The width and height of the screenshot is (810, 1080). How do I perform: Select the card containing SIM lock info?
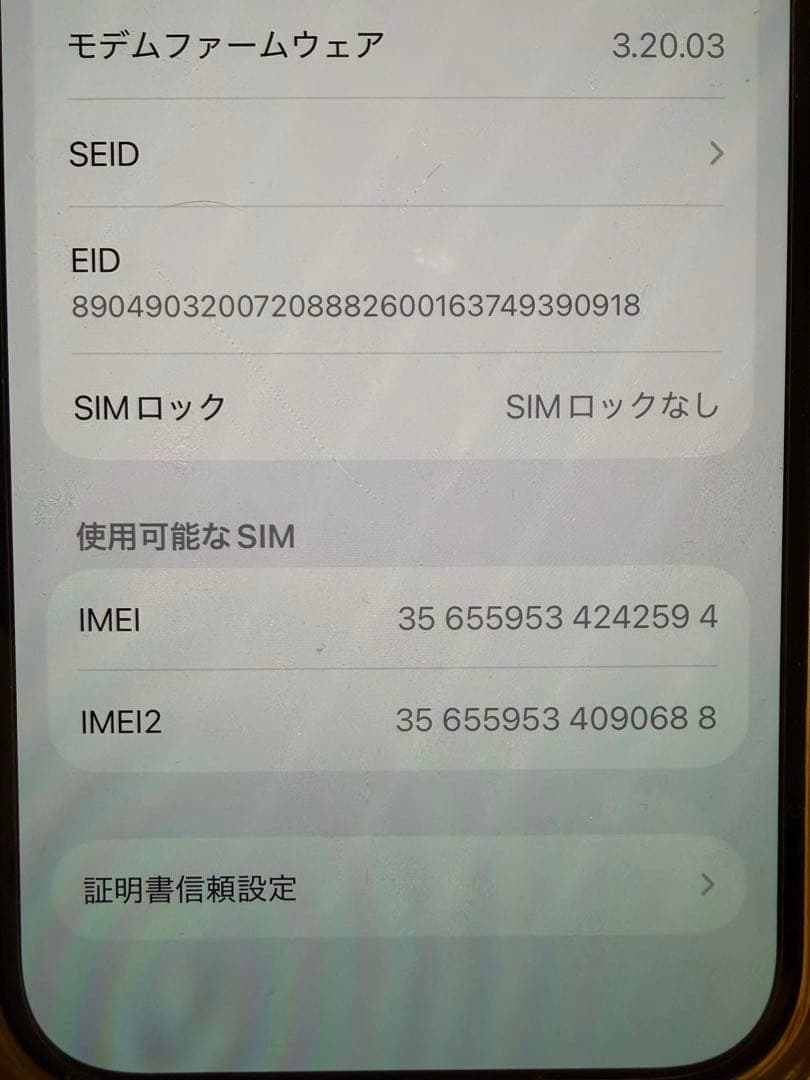[x=400, y=406]
